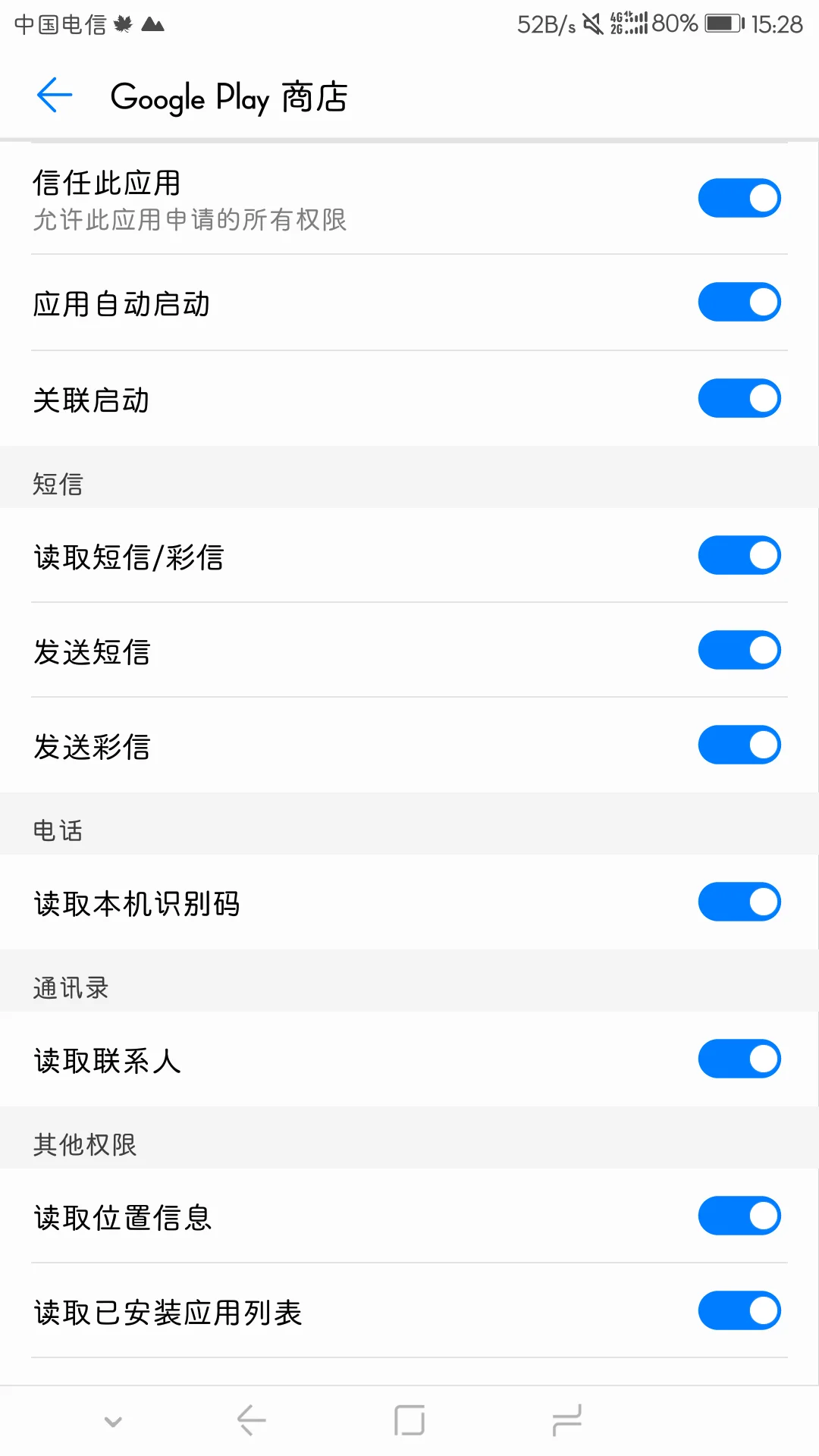Disable the 读取短信/彩信 permission
Viewport: 819px width, 1456px height.
pos(739,555)
